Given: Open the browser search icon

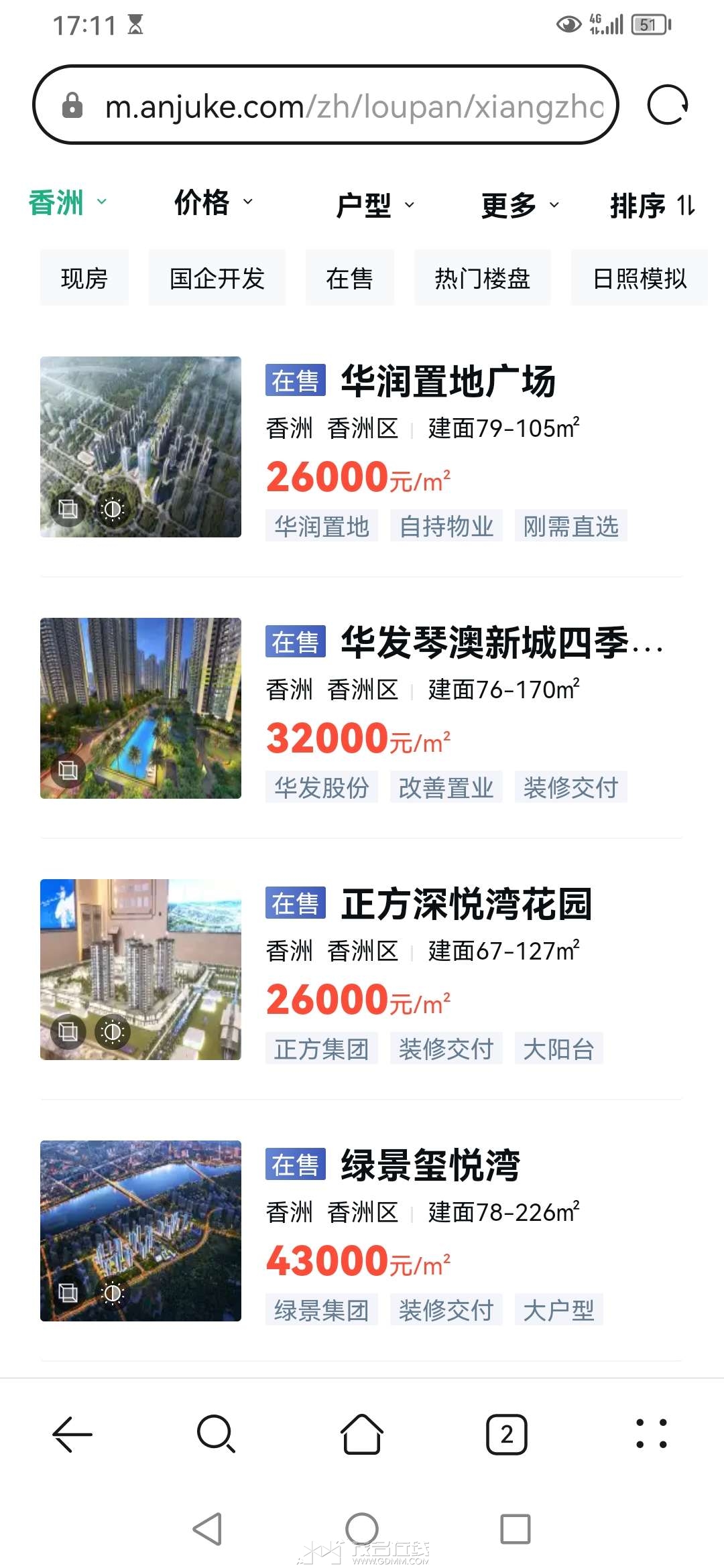Looking at the screenshot, I should (216, 1435).
